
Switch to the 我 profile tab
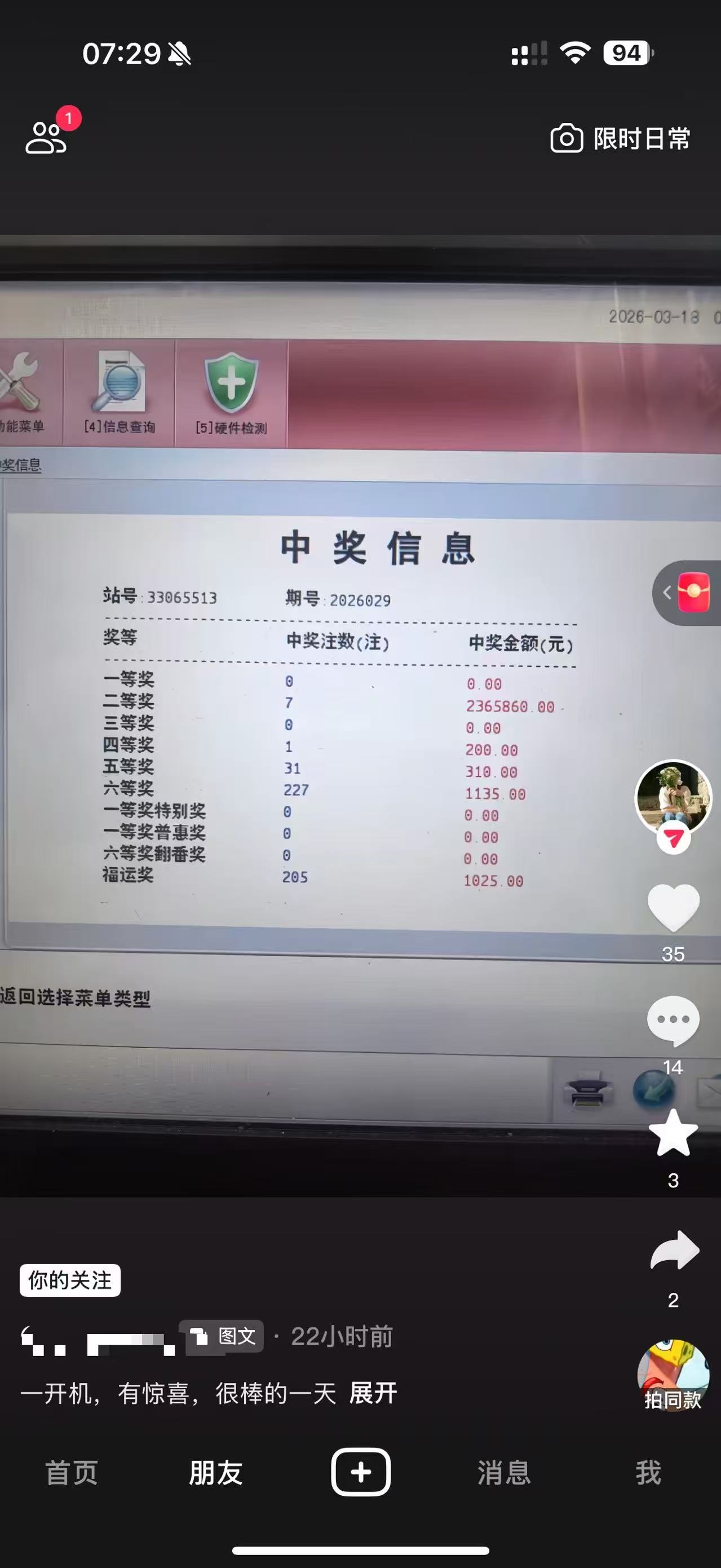click(648, 1473)
